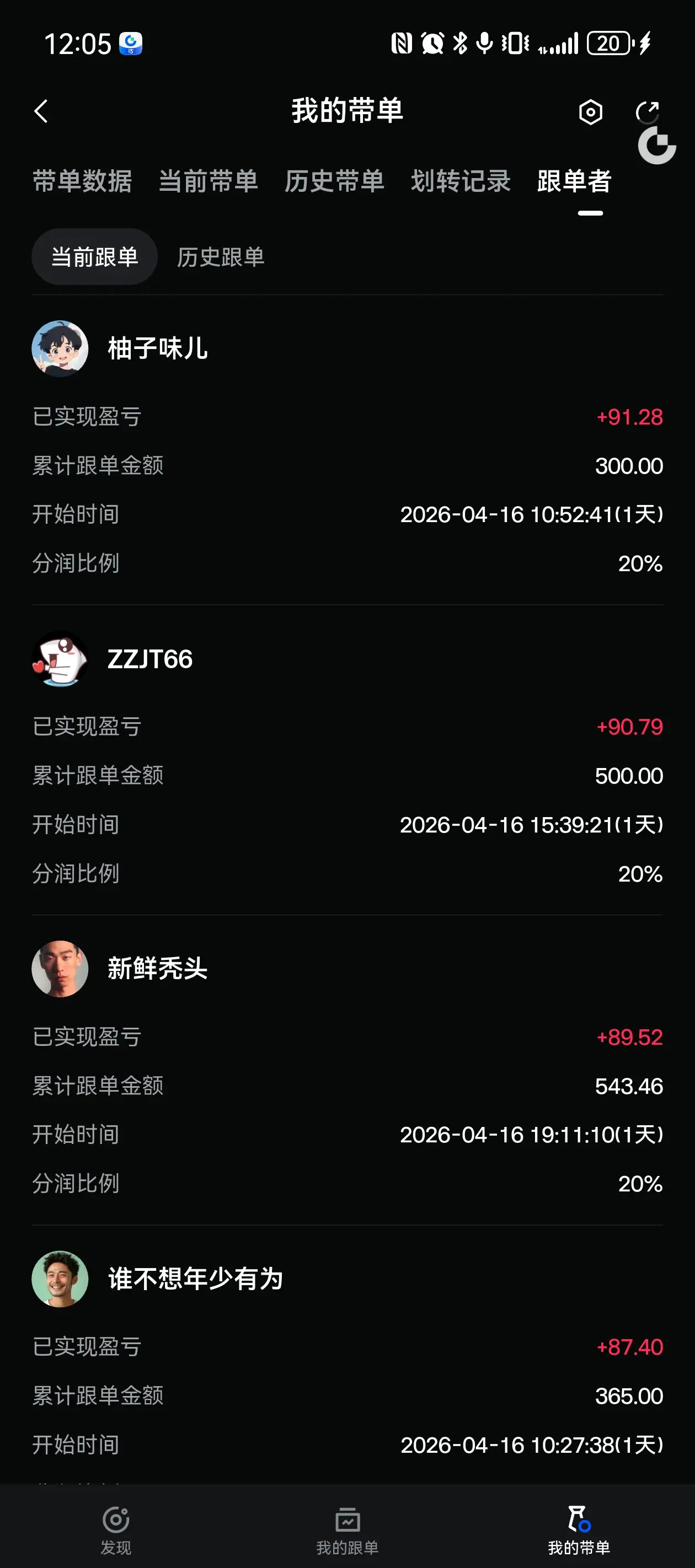
Task: Tap follower 谁不想年少有为
Action: (x=195, y=1279)
